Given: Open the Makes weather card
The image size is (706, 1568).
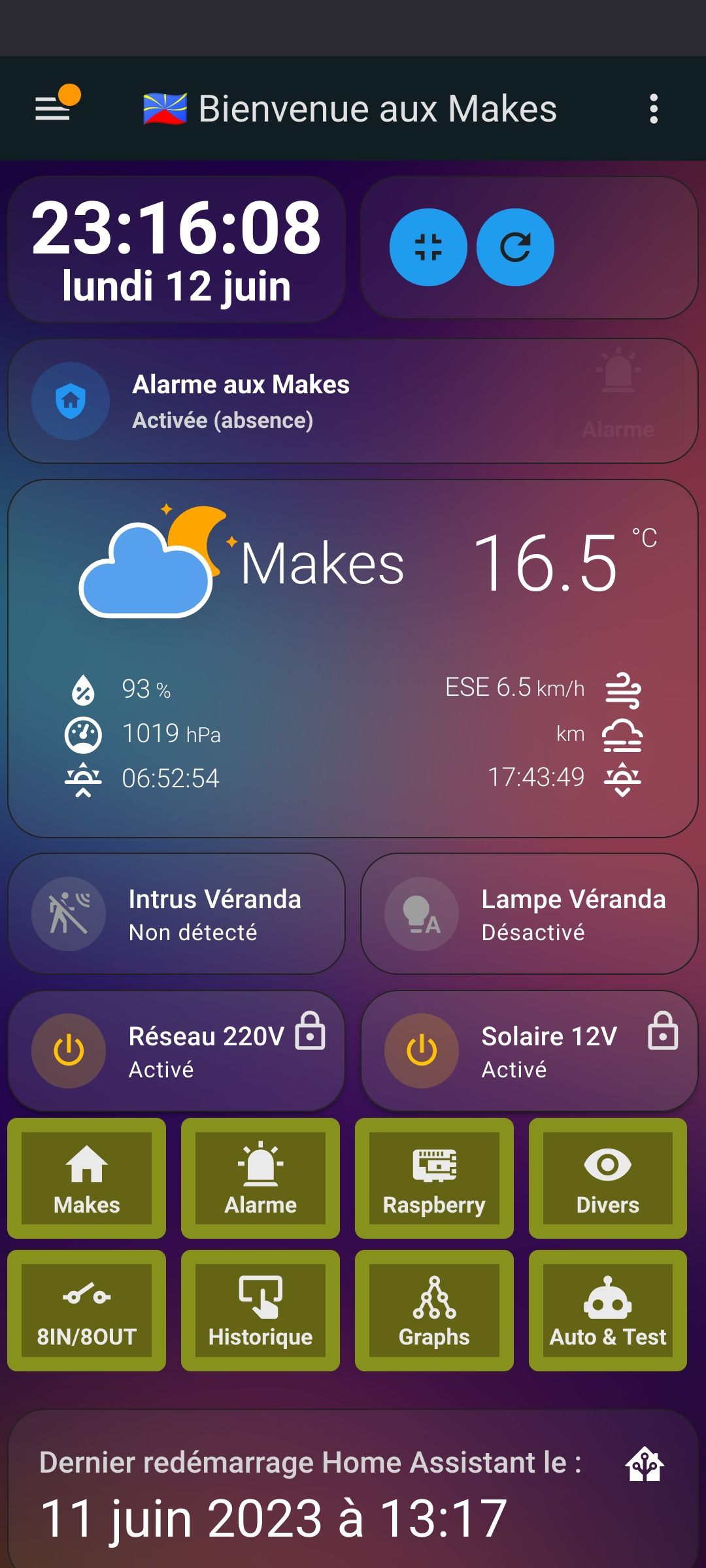Looking at the screenshot, I should click(353, 659).
